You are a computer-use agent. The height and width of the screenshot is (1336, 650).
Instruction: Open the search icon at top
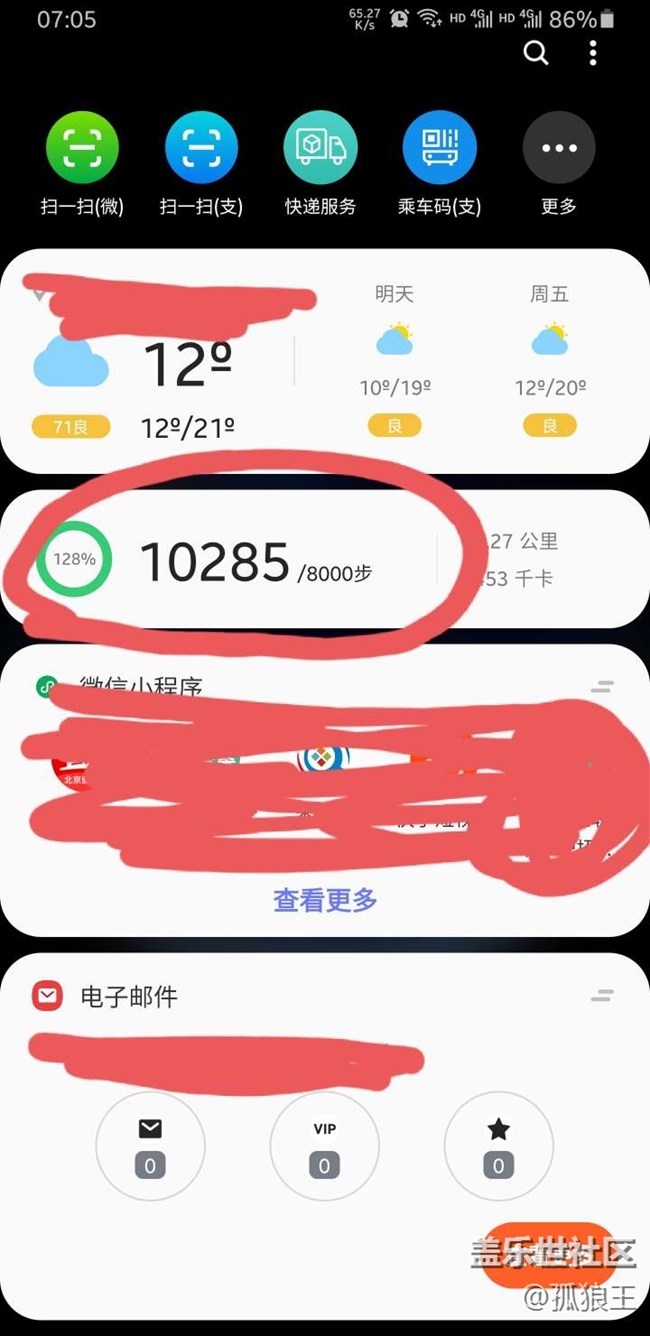coord(536,53)
